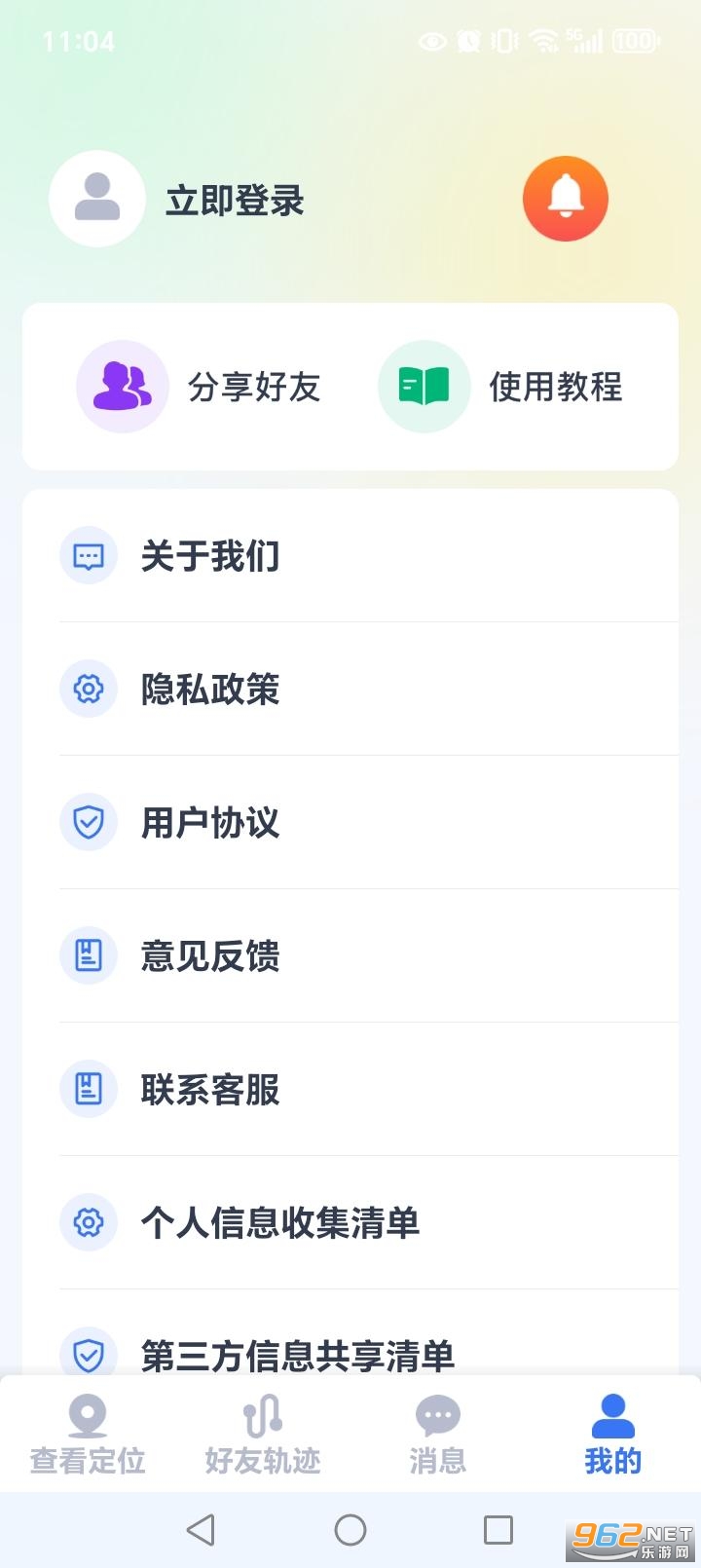Click the 分享好友 purple friends icon
This screenshot has width=701, height=1568.
point(122,386)
